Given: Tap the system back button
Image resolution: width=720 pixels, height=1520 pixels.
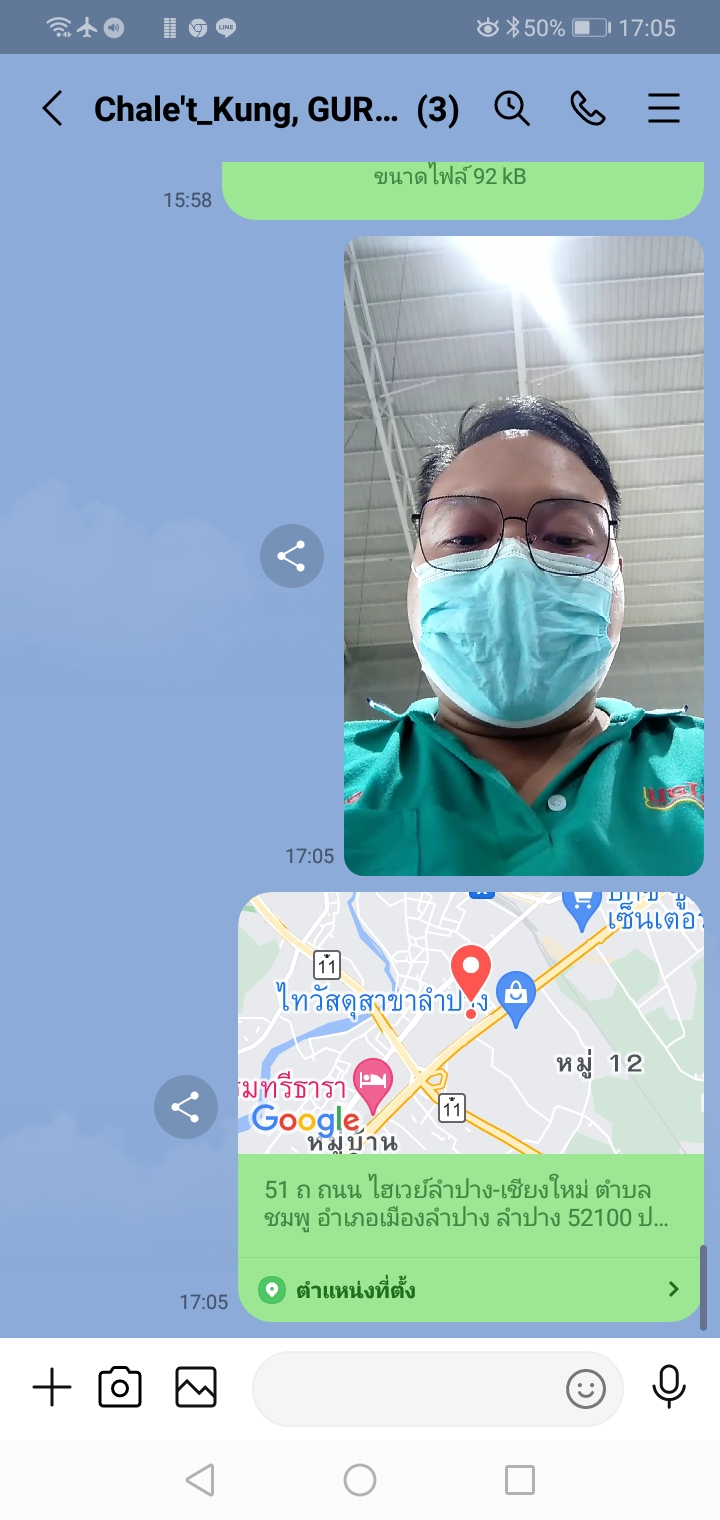Looking at the screenshot, I should pos(200,1480).
